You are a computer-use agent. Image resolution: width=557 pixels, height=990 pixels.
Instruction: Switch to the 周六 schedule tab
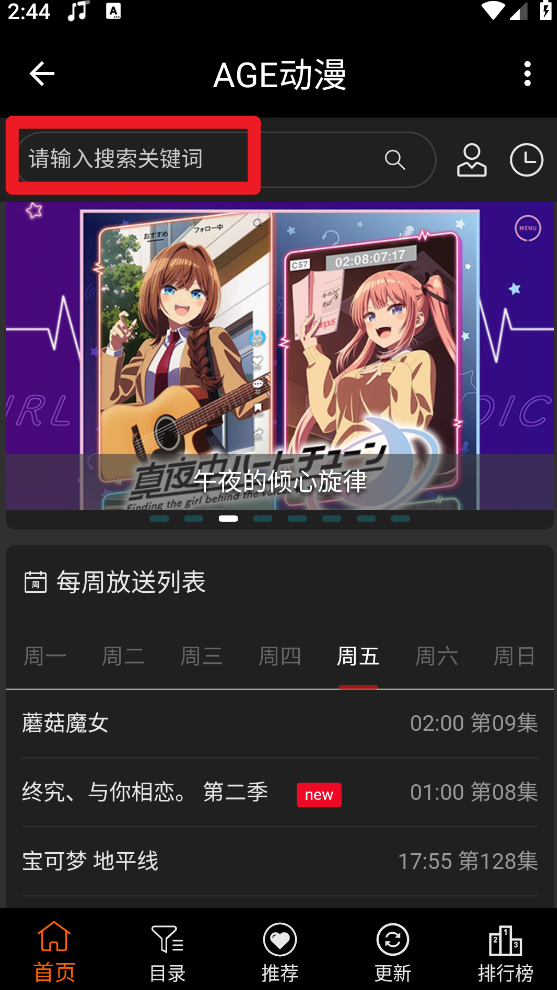[436, 657]
